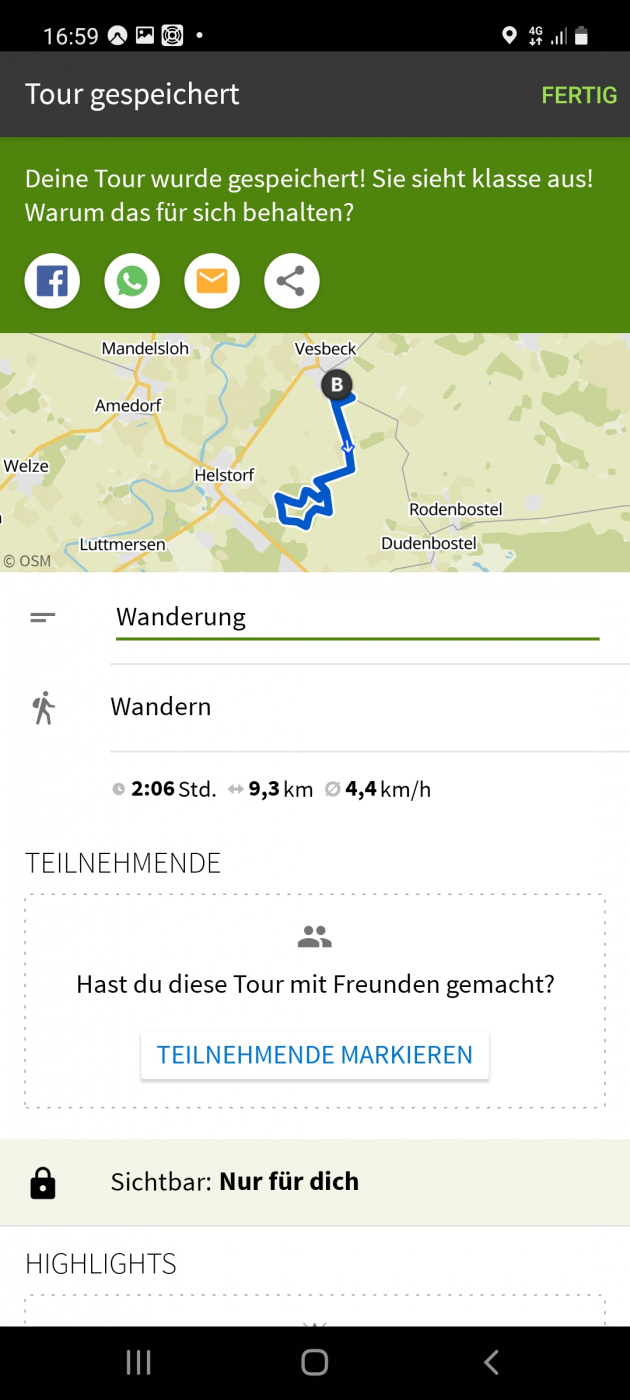Send the tour by email

[212, 281]
